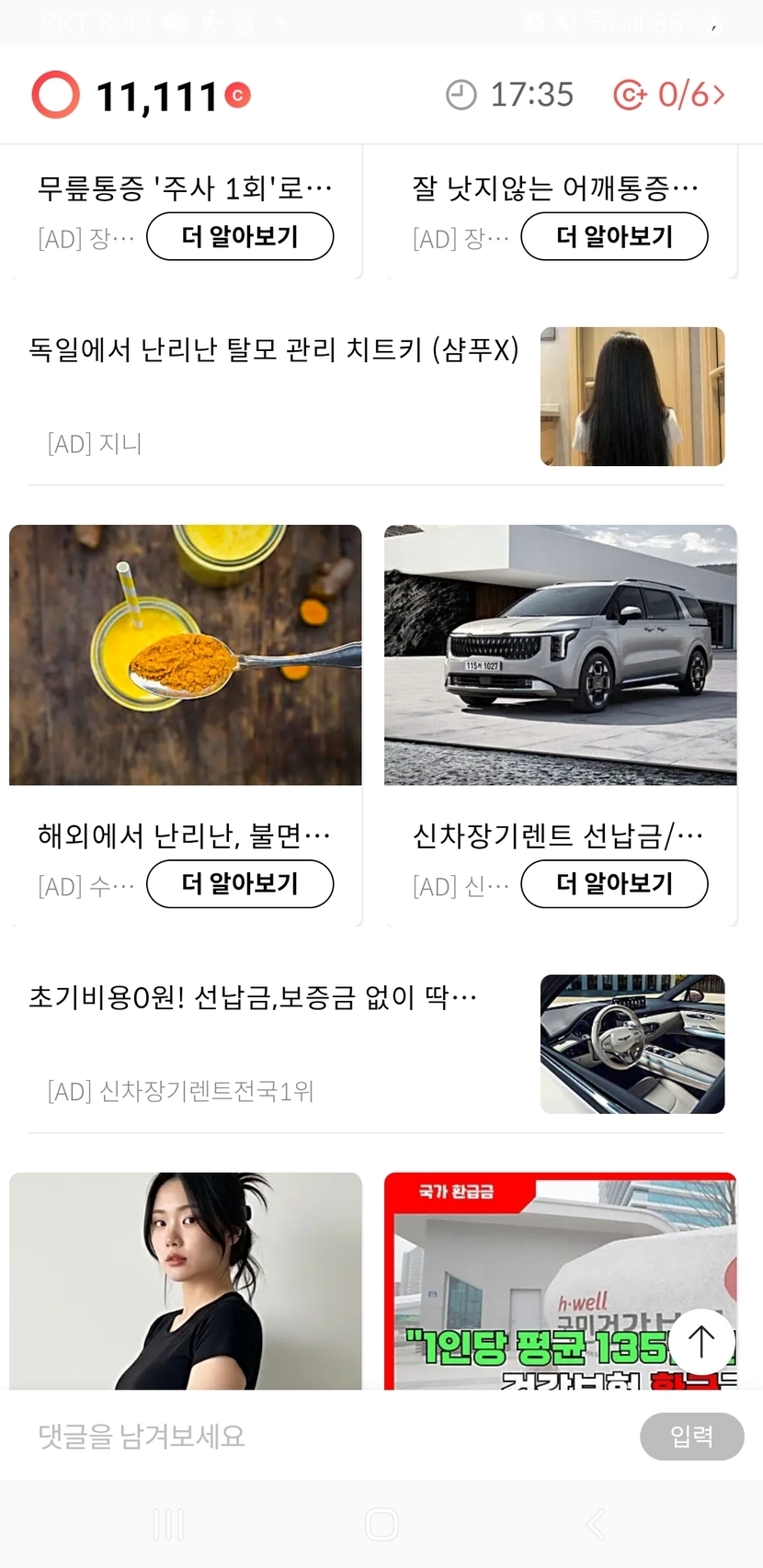Jump to top with the up arrow button

pyautogui.click(x=701, y=1341)
